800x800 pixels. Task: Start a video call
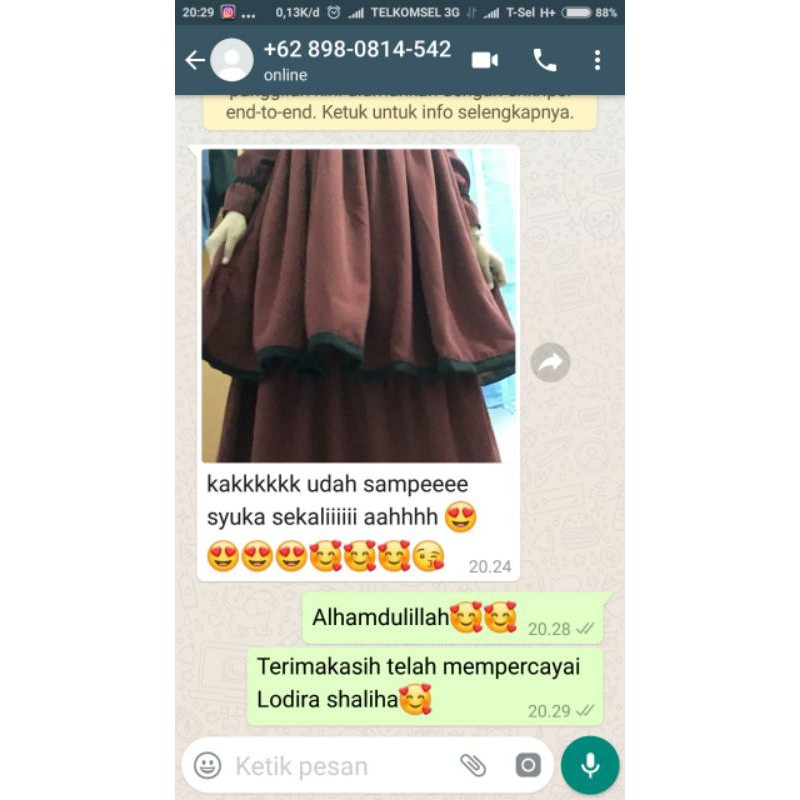tap(485, 61)
